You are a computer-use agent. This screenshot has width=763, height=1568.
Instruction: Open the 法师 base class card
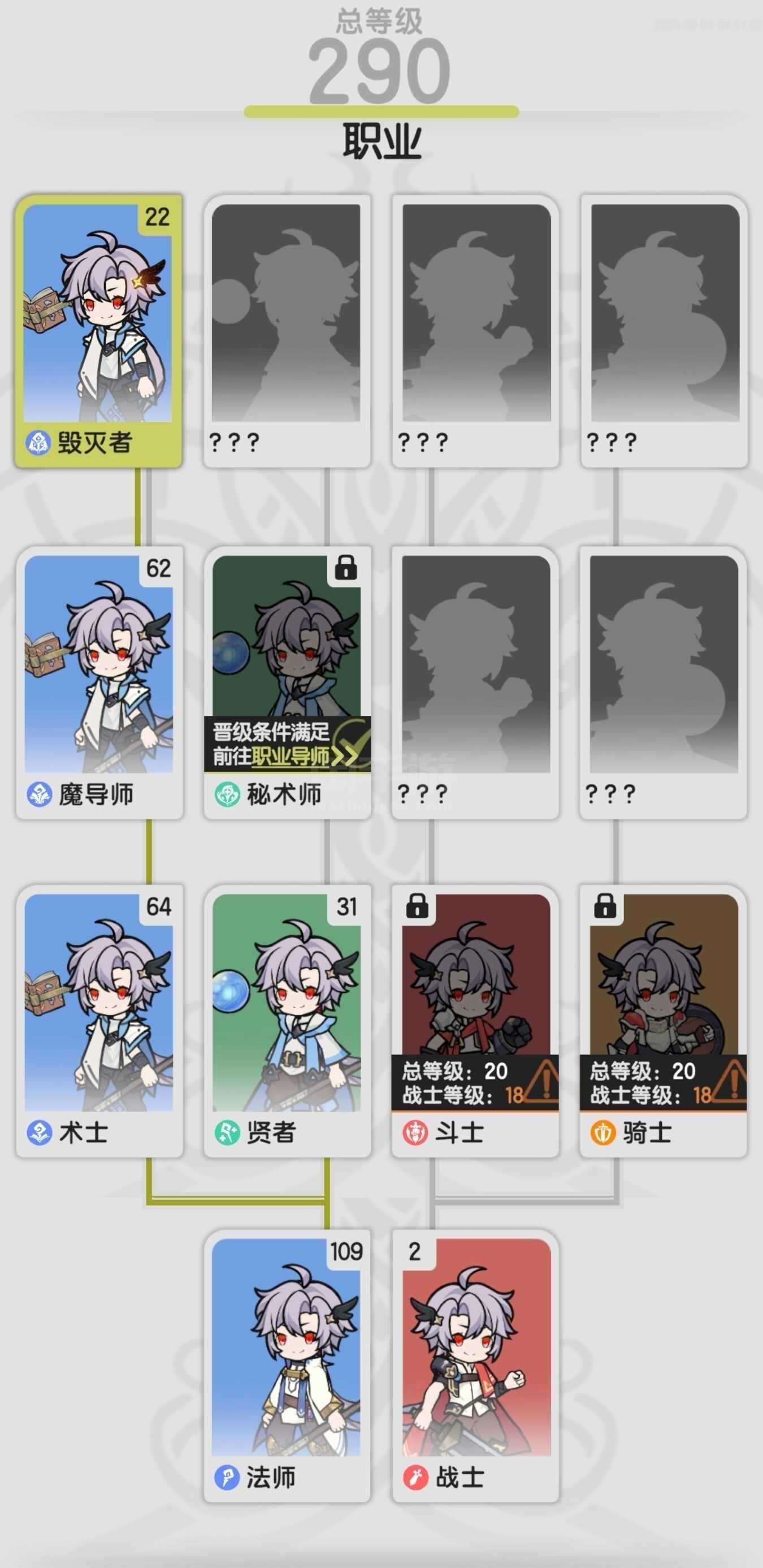287,1366
